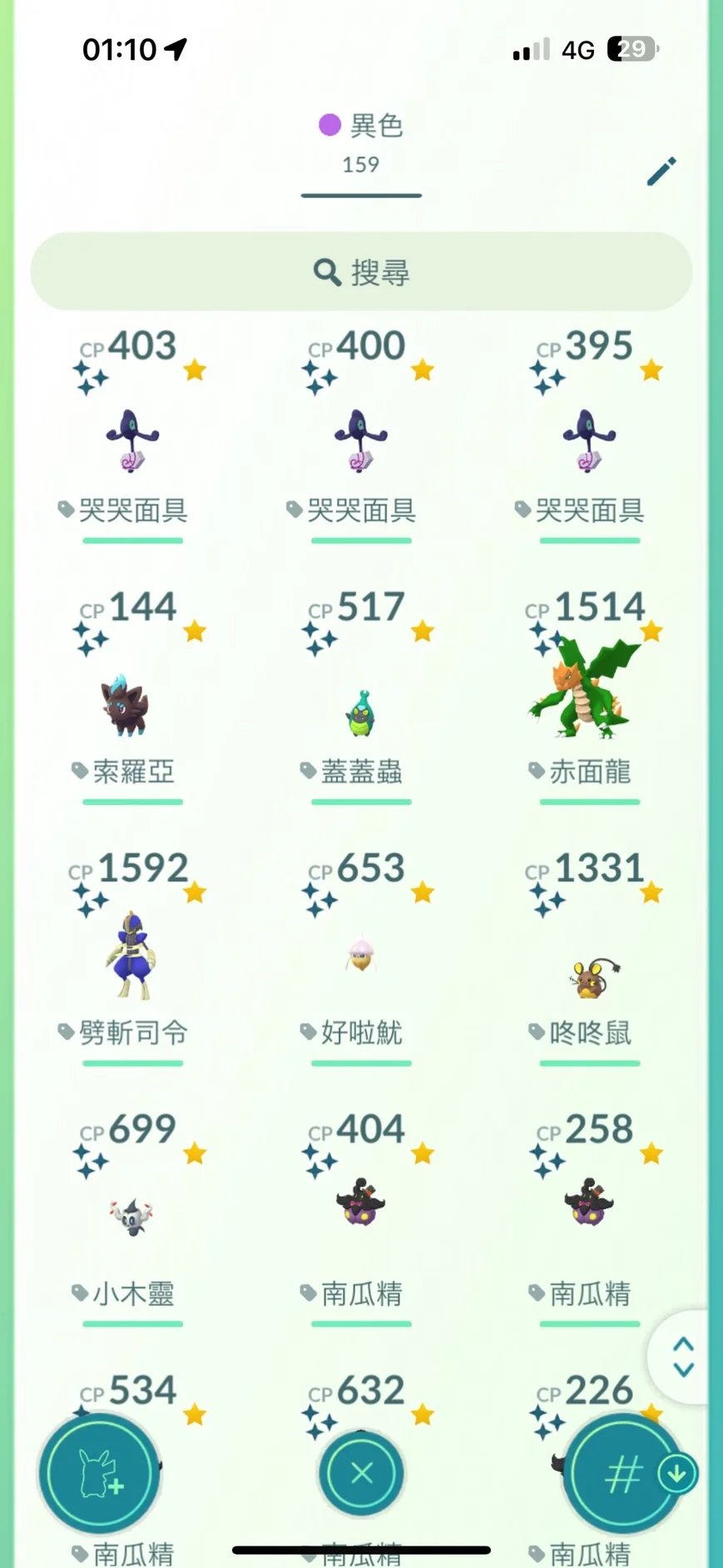Open 南瓜精 with CP 258
This screenshot has height=1568, width=723.
[x=589, y=1203]
